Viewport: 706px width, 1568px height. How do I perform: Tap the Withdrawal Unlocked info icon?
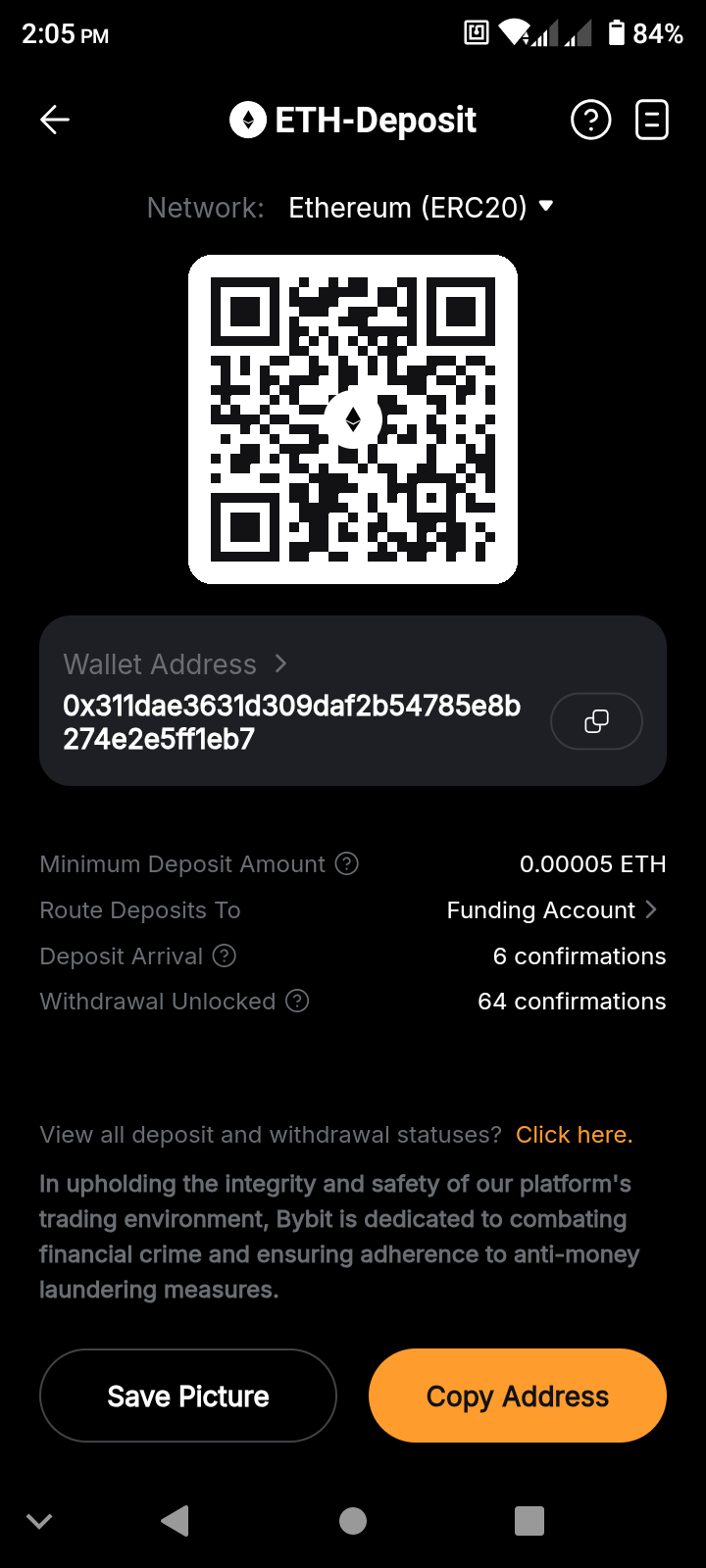[299, 1002]
